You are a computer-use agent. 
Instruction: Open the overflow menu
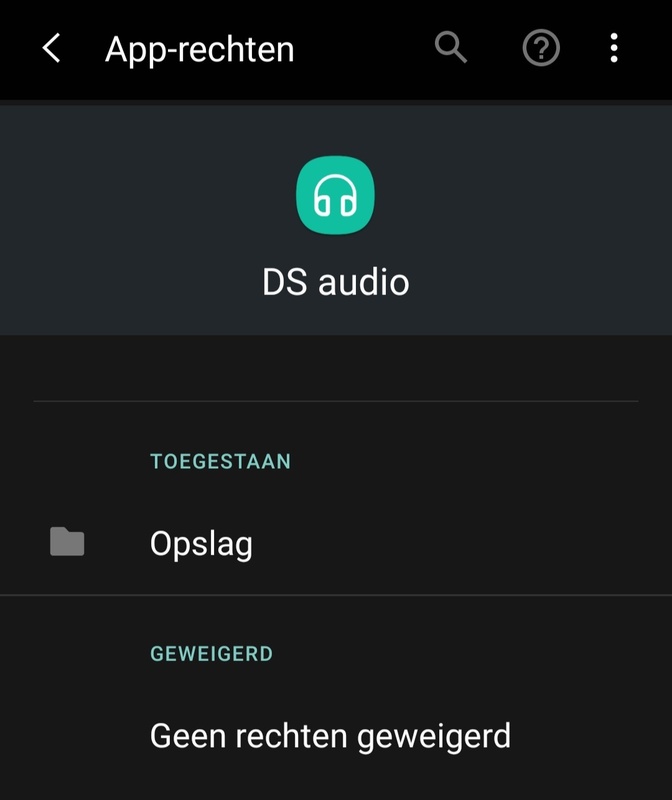point(614,48)
